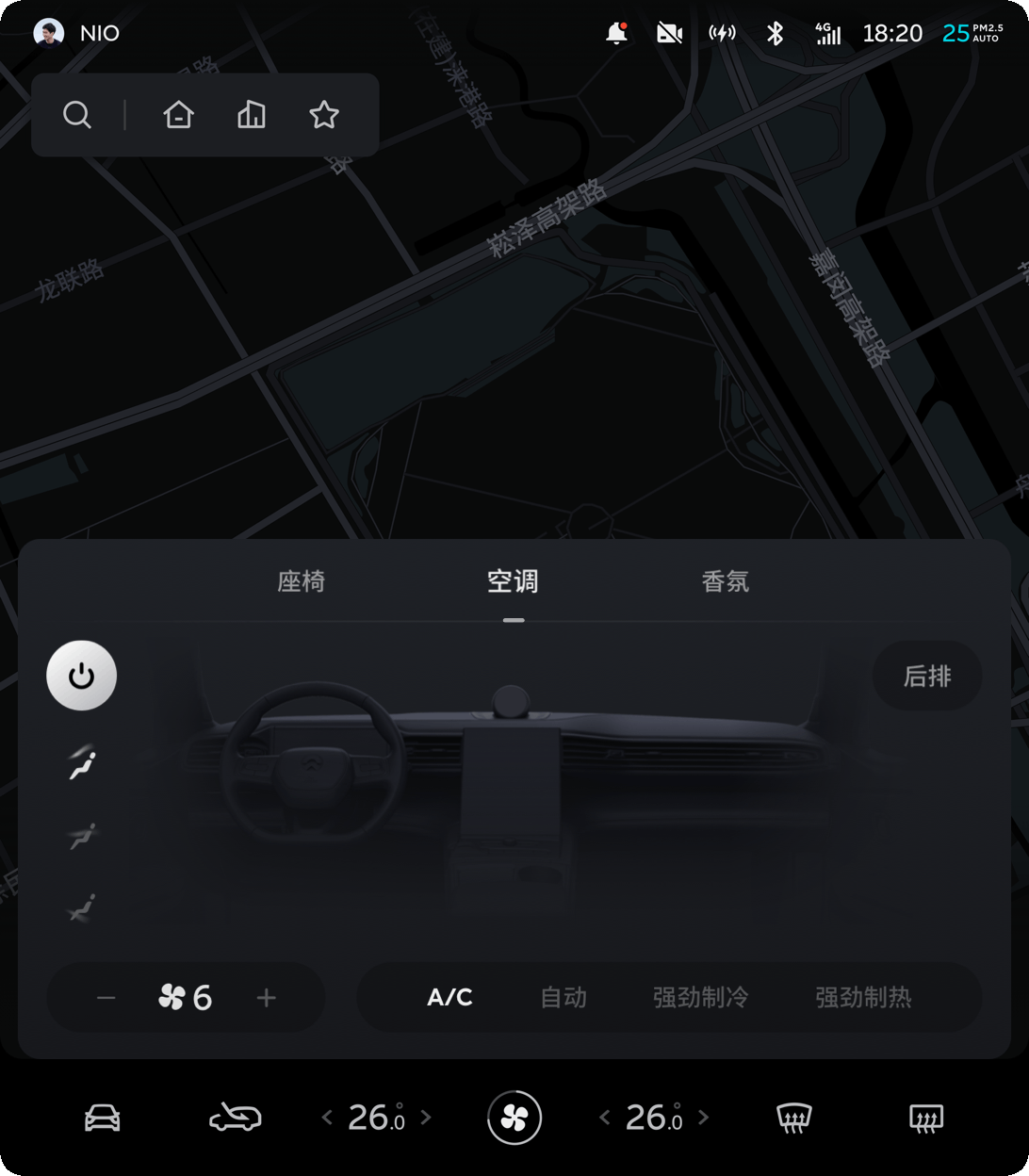Raise the driver-side temperature

[426, 1118]
